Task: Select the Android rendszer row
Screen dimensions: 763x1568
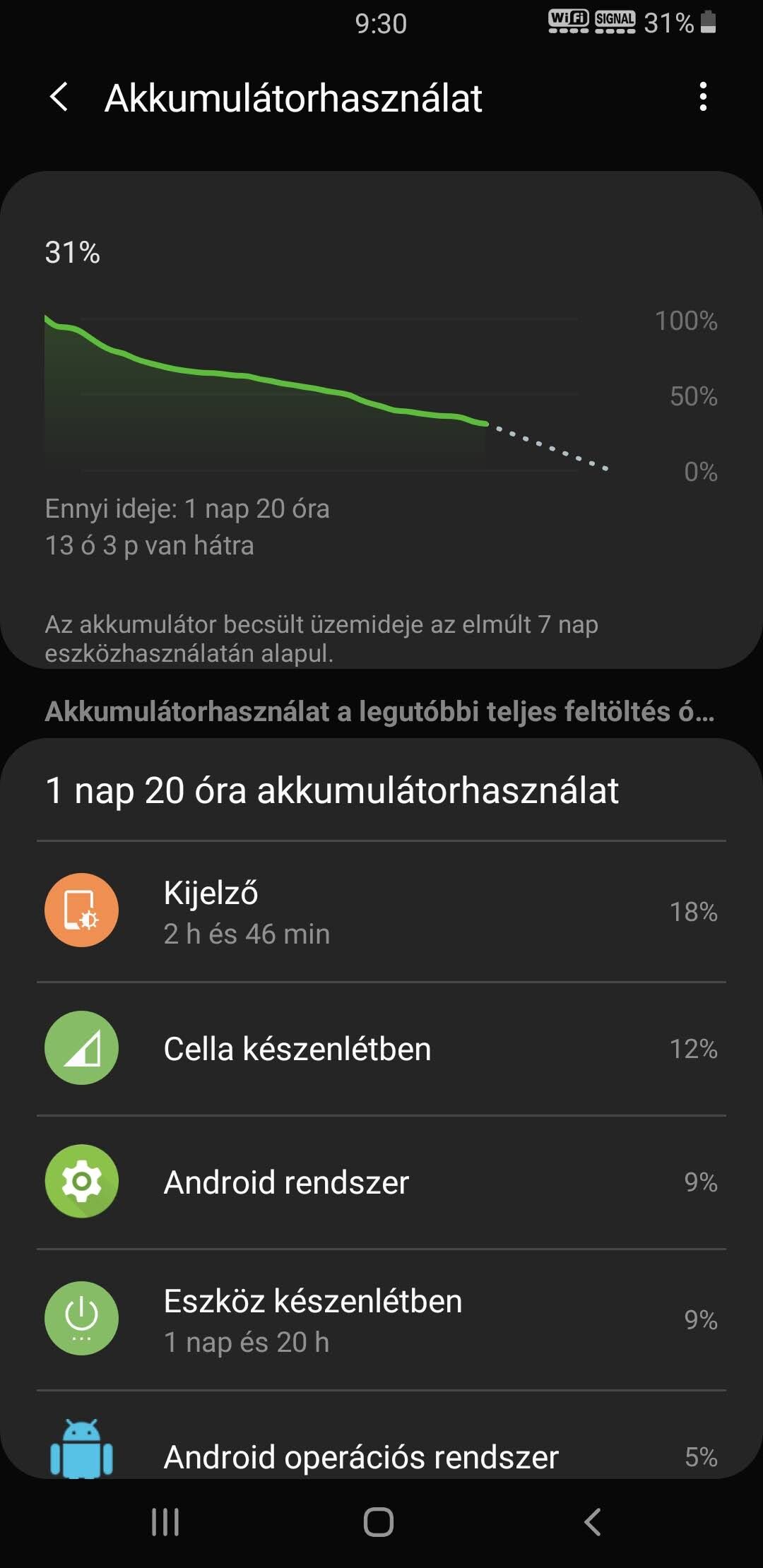Action: click(381, 1182)
